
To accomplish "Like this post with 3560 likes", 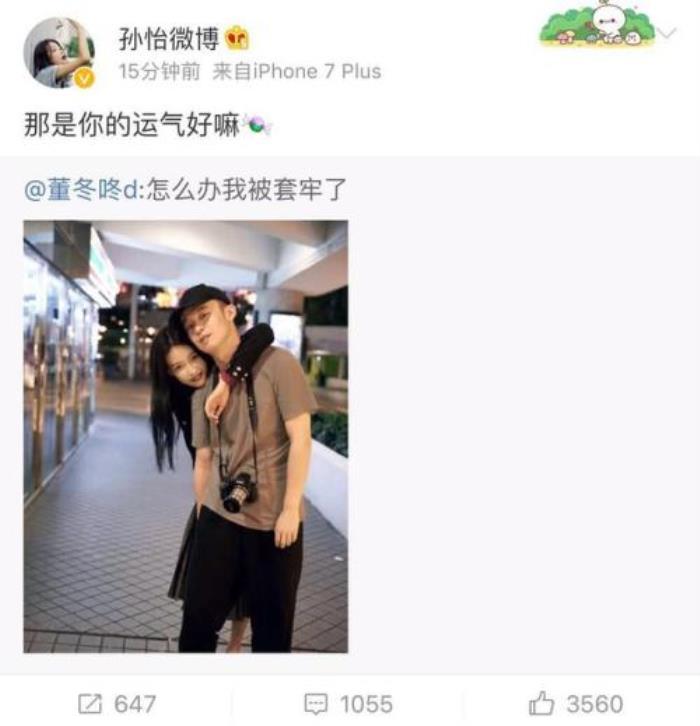I will tap(576, 703).
